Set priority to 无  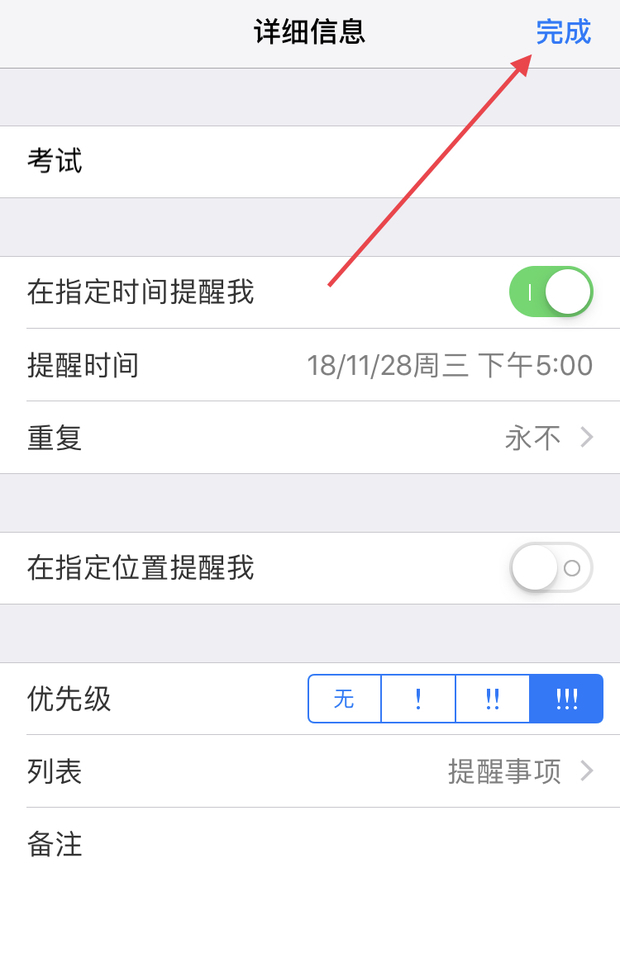point(344,698)
